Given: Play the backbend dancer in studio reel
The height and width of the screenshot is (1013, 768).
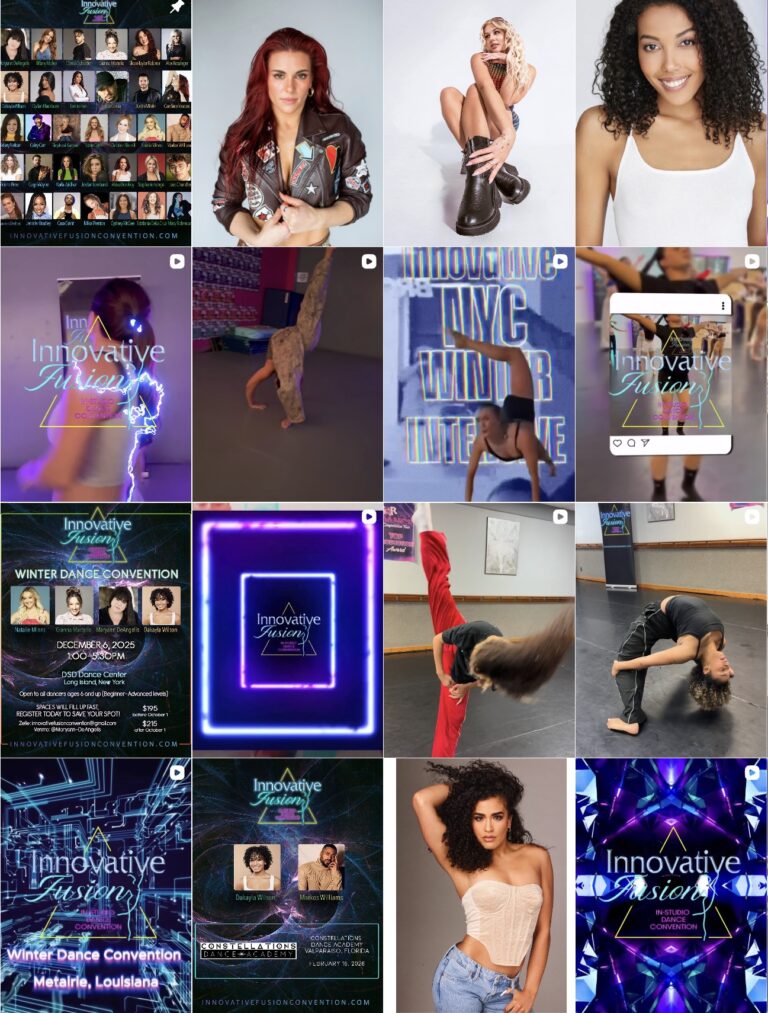Looking at the screenshot, I should coord(671,628).
